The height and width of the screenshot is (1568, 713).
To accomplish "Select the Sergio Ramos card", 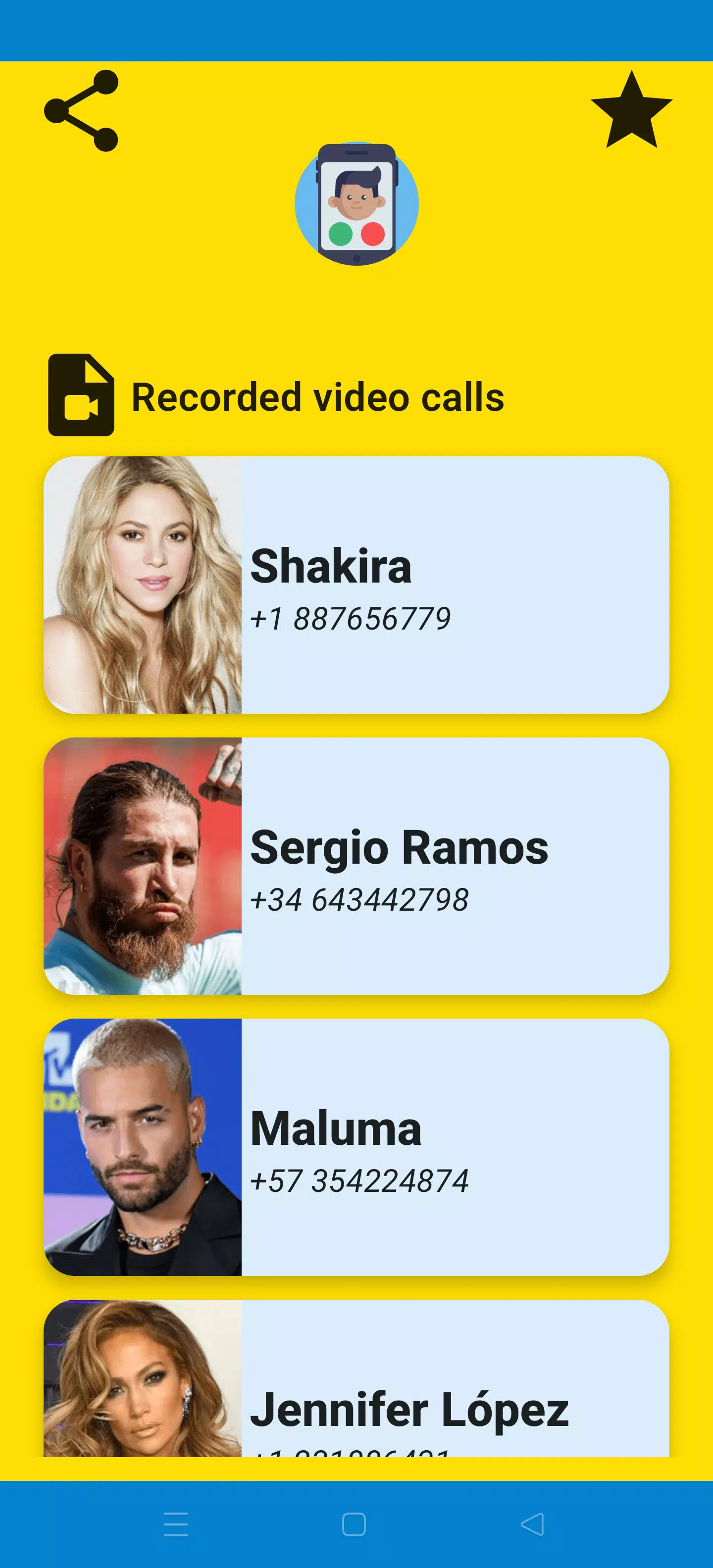I will [x=356, y=866].
